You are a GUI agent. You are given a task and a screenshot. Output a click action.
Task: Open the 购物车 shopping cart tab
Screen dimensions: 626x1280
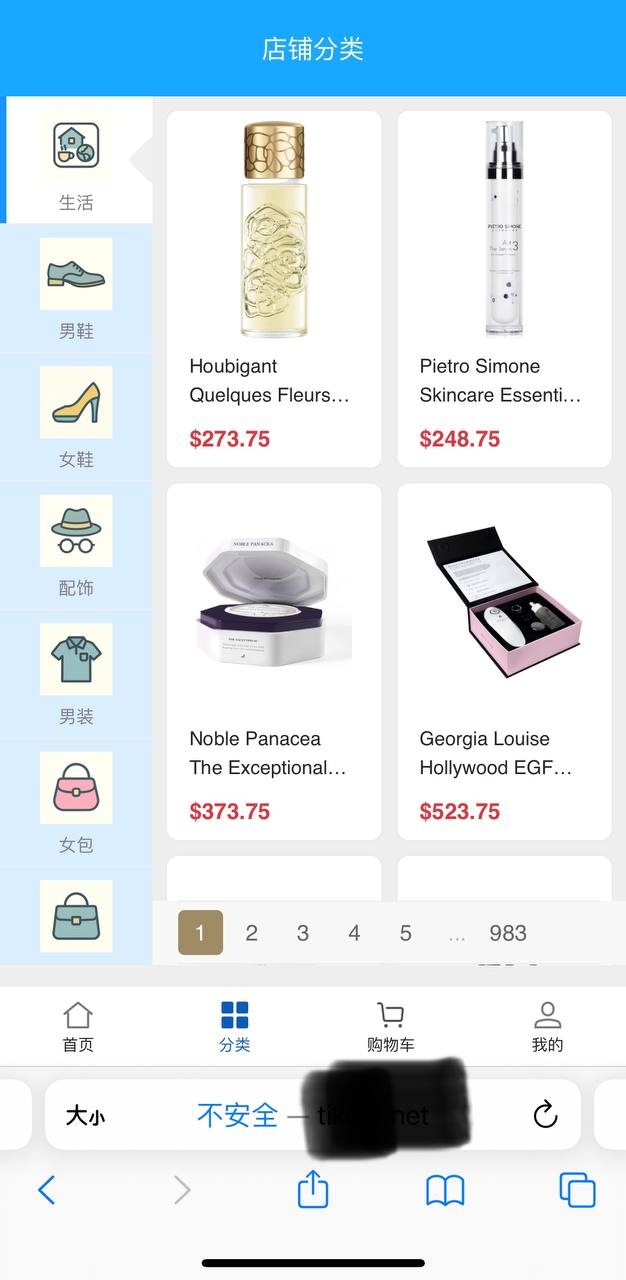pyautogui.click(x=390, y=1027)
